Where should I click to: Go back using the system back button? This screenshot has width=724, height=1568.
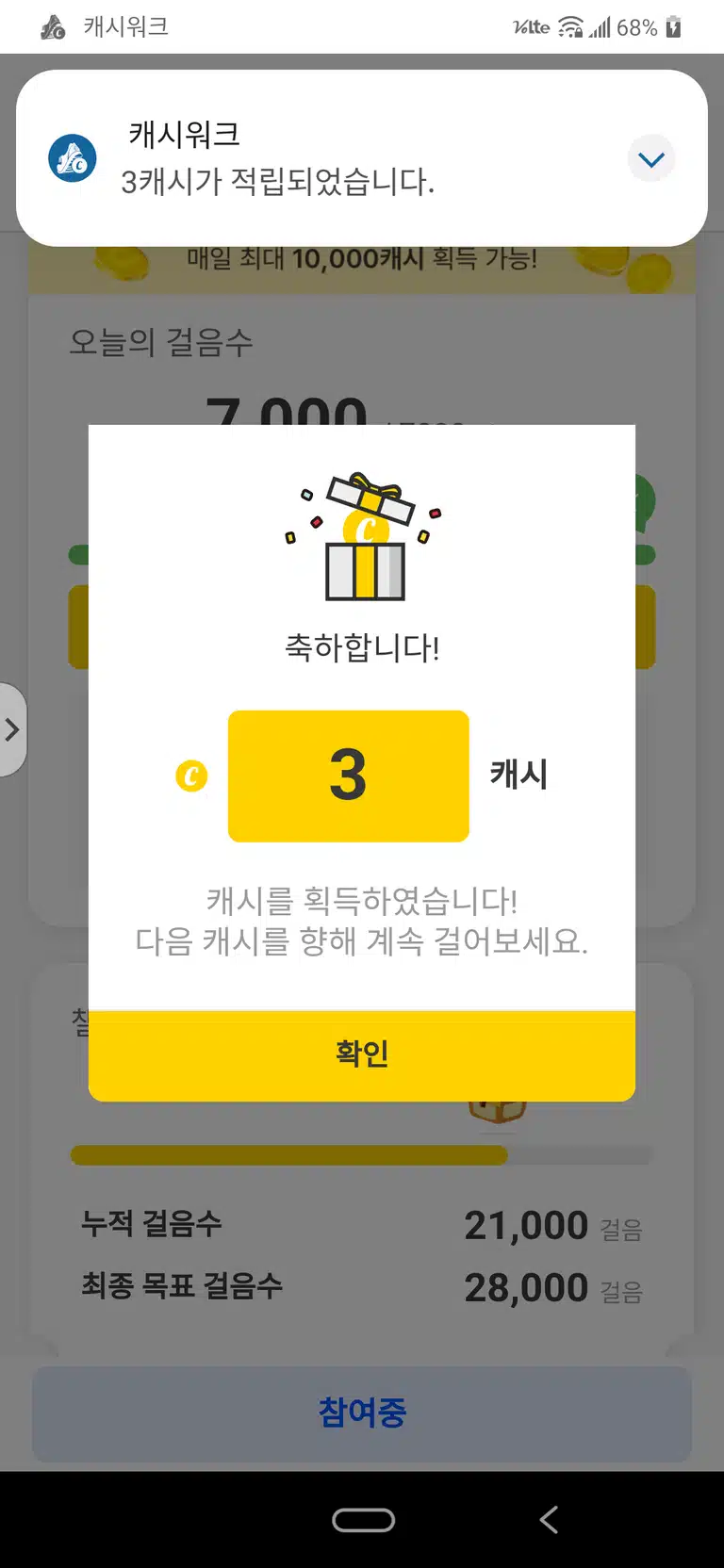coord(549,1519)
